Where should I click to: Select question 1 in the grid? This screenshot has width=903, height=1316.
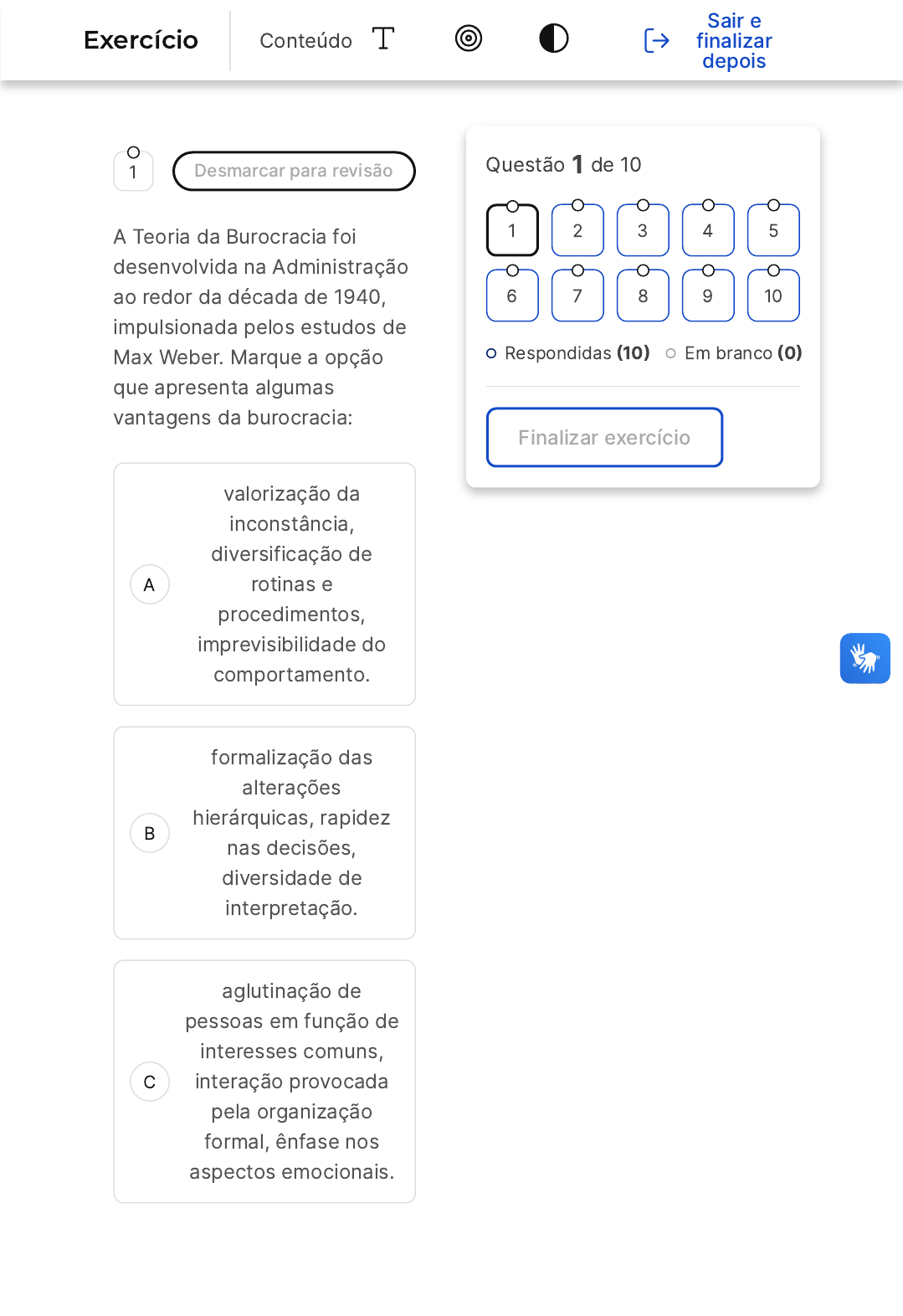[512, 230]
